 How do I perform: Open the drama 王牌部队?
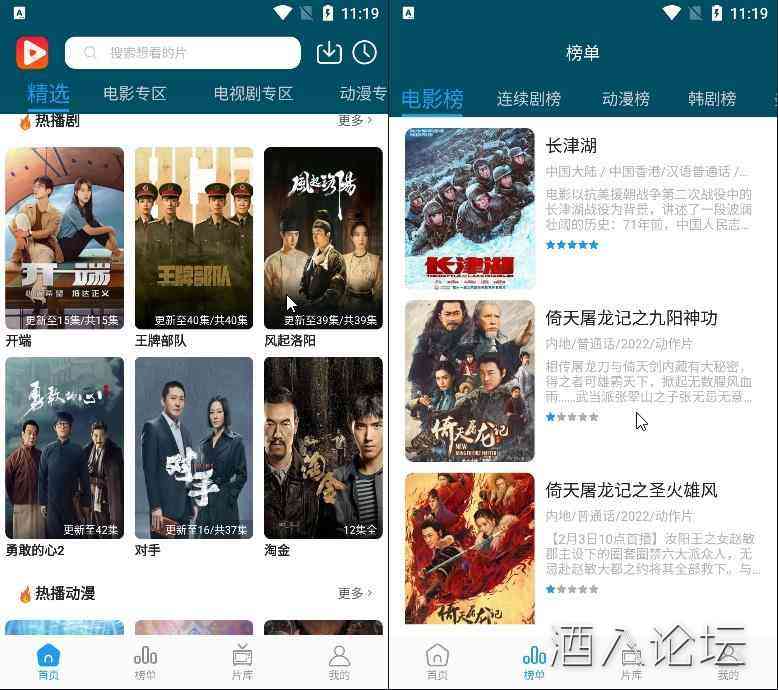click(x=194, y=238)
